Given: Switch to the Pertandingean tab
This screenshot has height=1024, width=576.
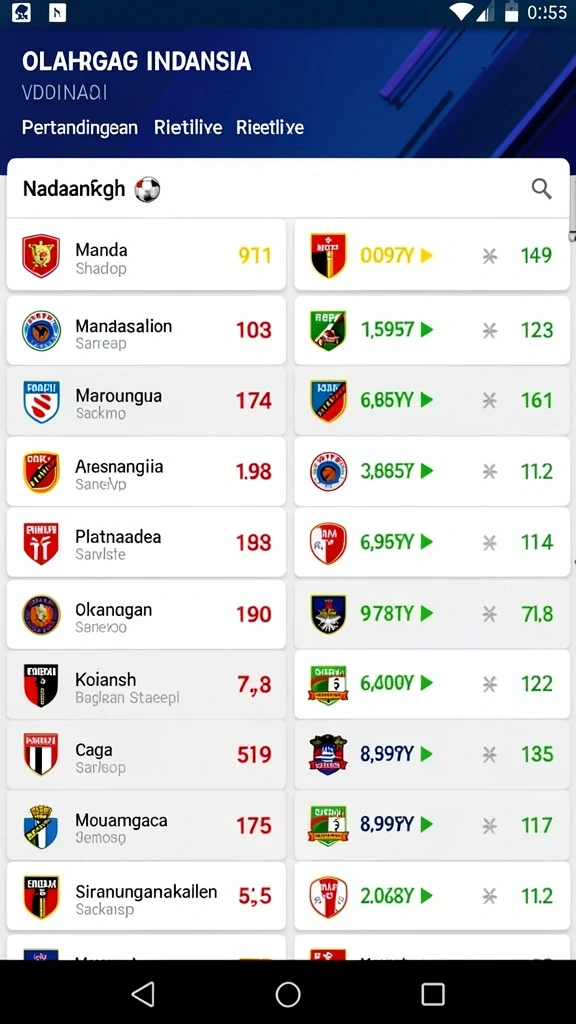Looking at the screenshot, I should [x=80, y=127].
